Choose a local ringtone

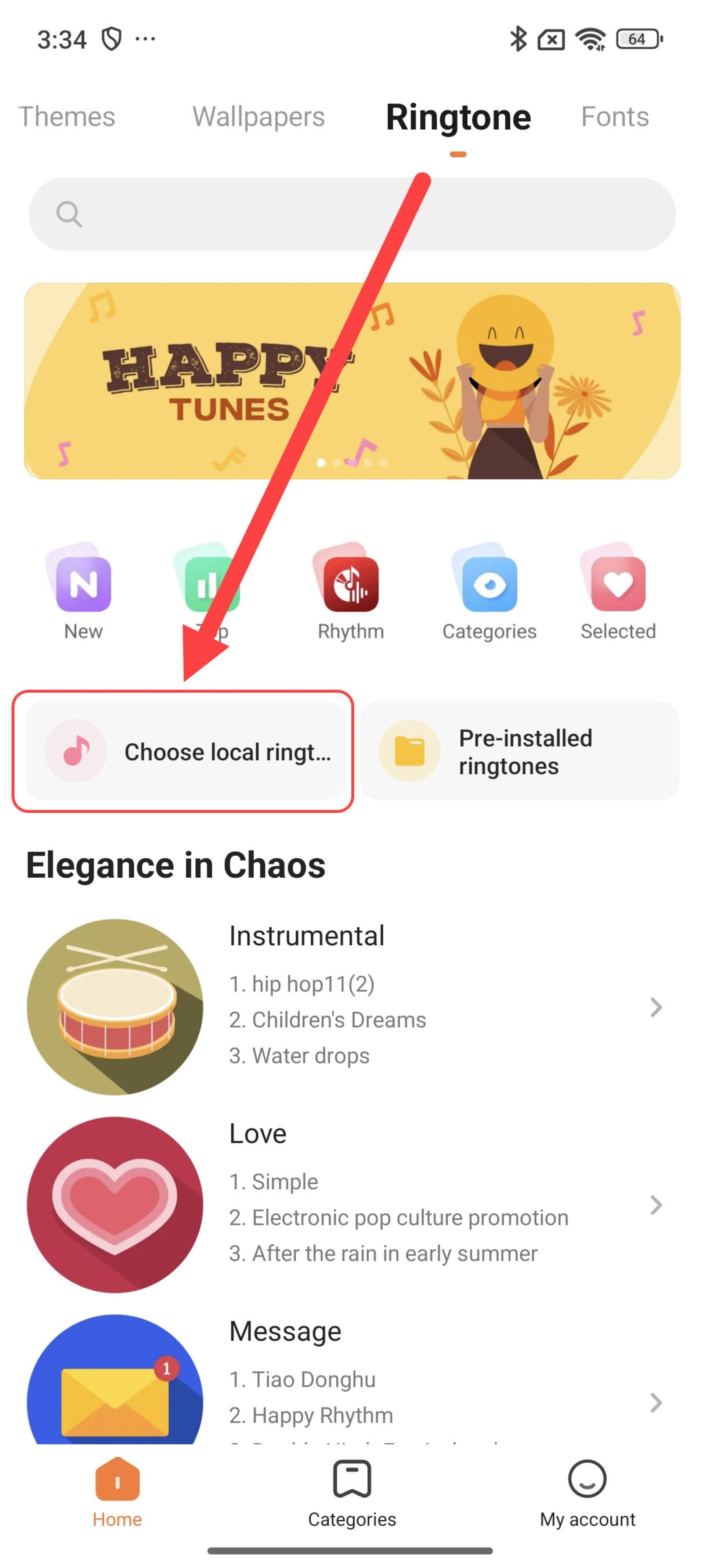185,751
